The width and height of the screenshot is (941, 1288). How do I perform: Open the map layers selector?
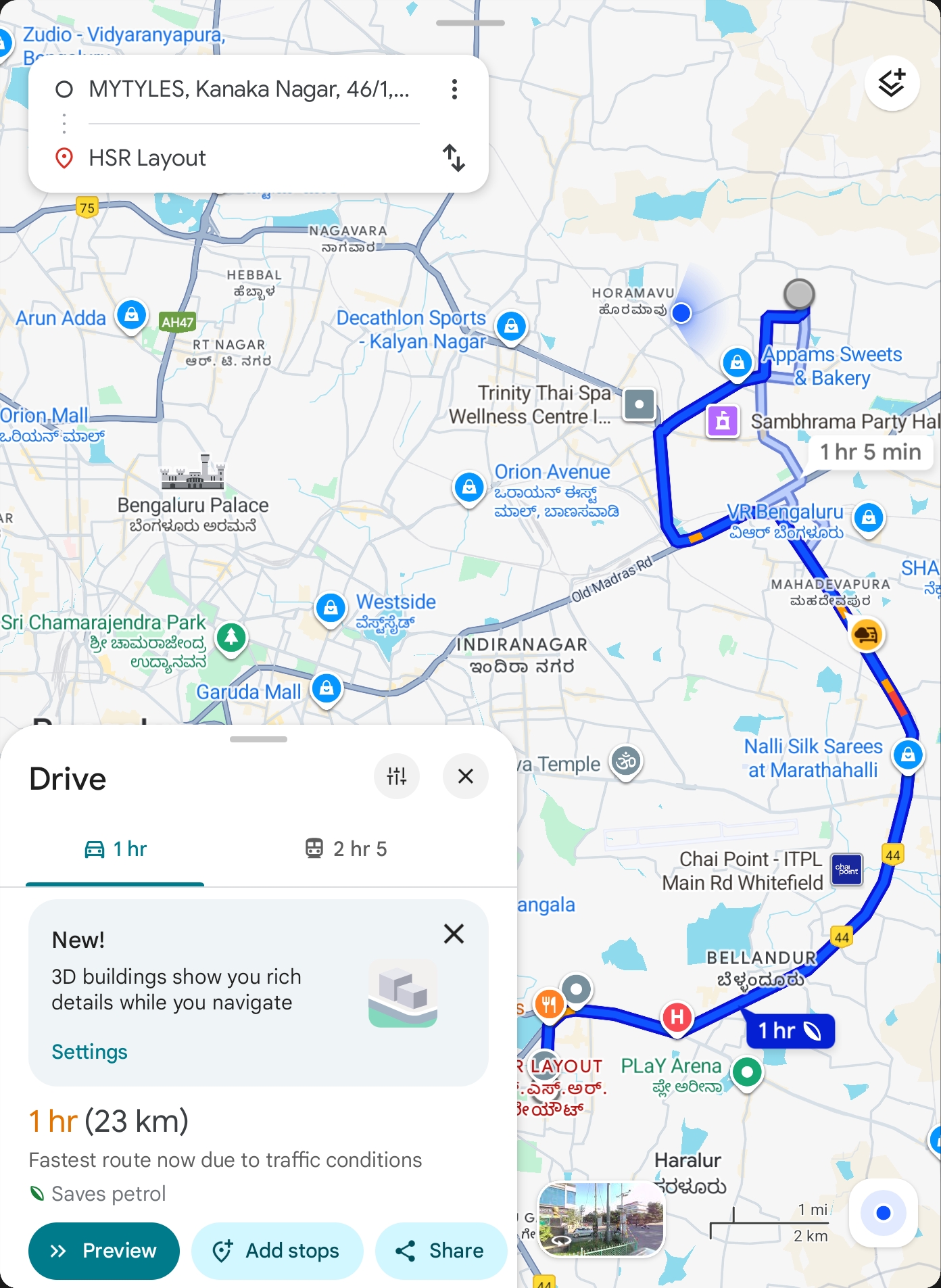click(x=892, y=83)
